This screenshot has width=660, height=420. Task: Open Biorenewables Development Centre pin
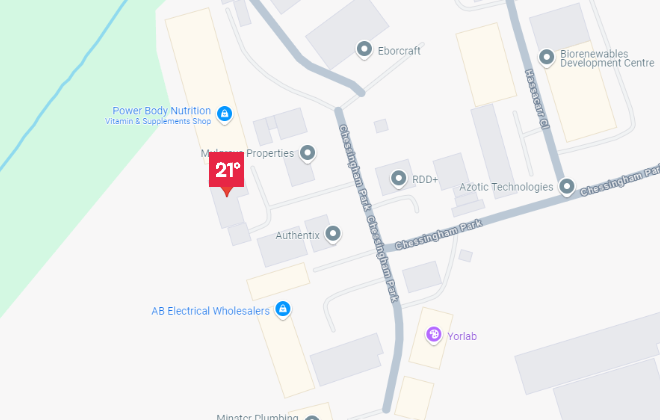tap(546, 57)
